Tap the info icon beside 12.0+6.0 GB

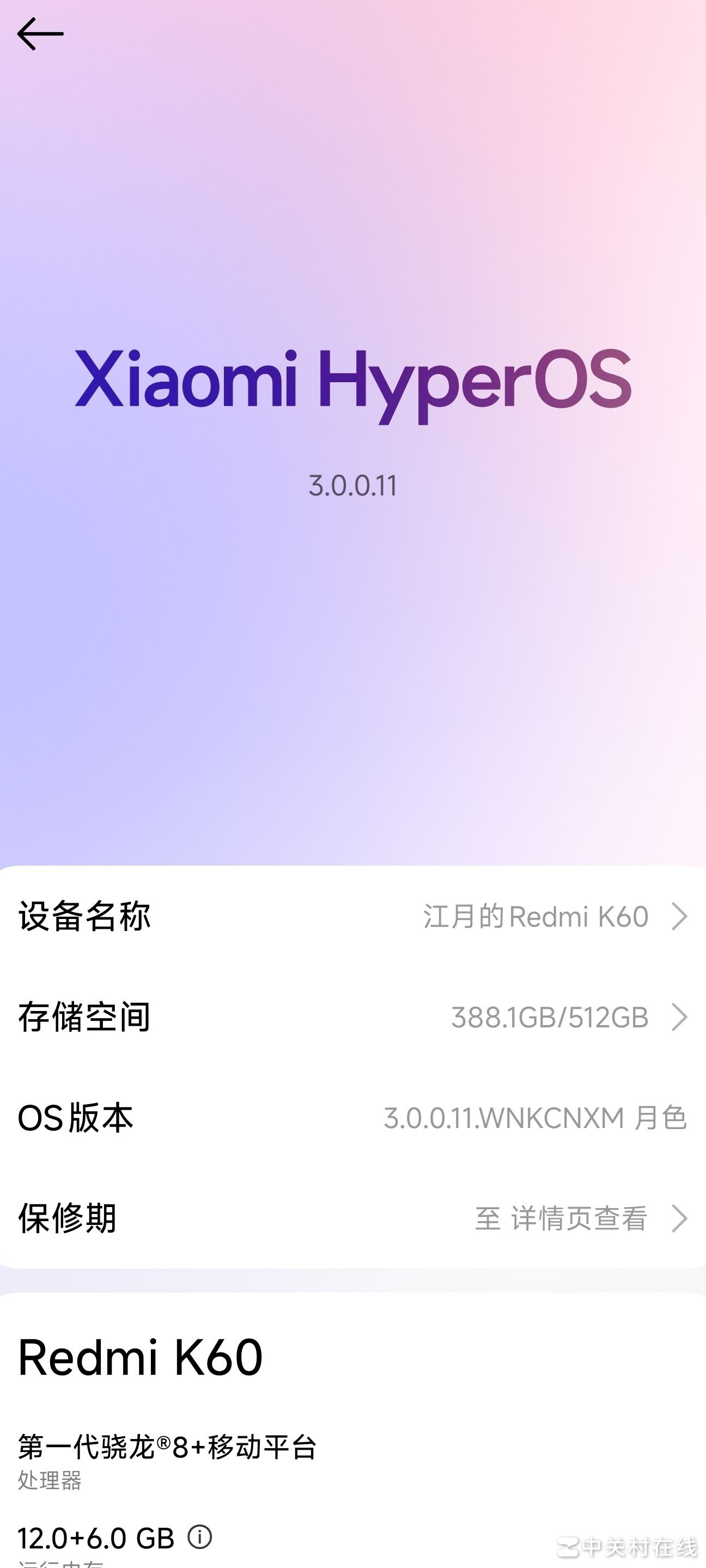(x=199, y=1536)
